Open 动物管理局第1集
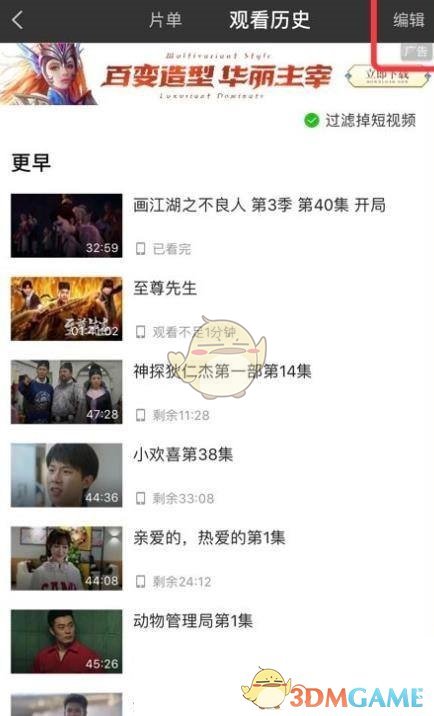434x716 pixels. point(217,641)
